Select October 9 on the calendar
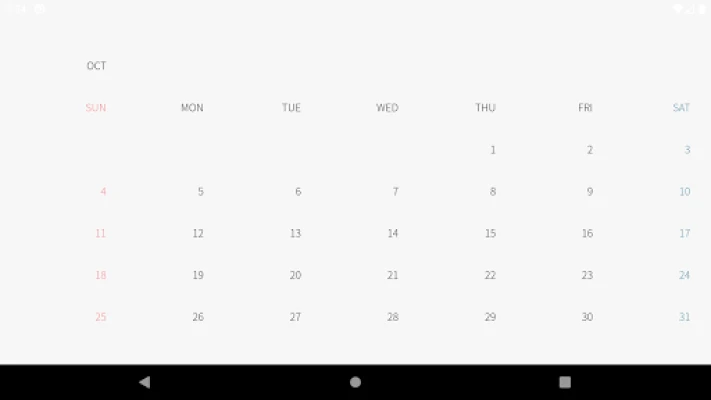 click(x=589, y=192)
